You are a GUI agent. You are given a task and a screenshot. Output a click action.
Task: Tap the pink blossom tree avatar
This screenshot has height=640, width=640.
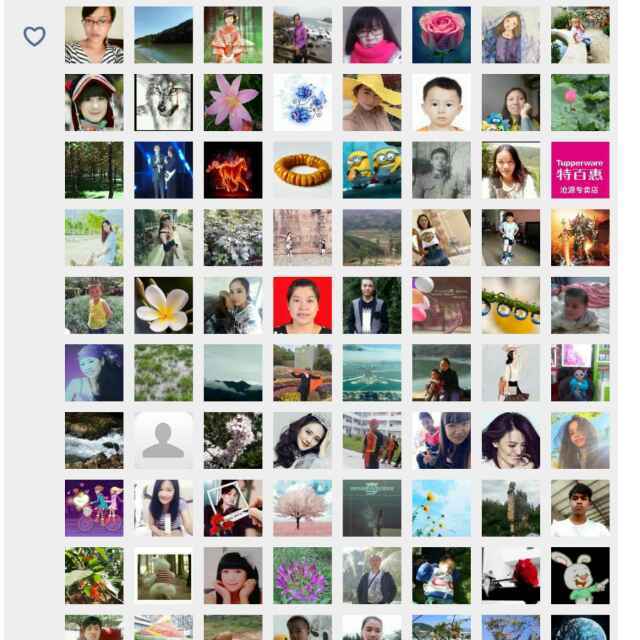tap(302, 508)
